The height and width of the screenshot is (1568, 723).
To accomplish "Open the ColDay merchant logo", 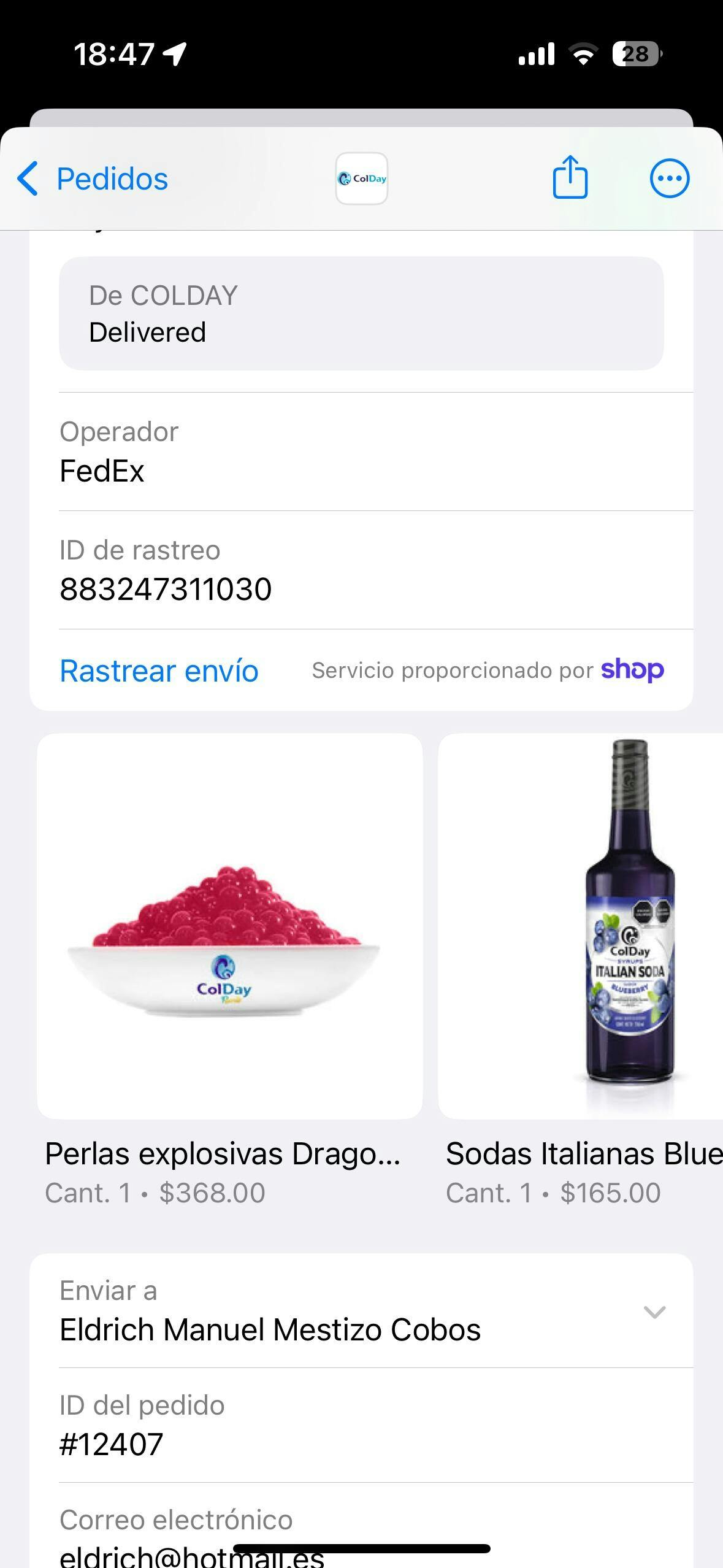I will pos(361,179).
